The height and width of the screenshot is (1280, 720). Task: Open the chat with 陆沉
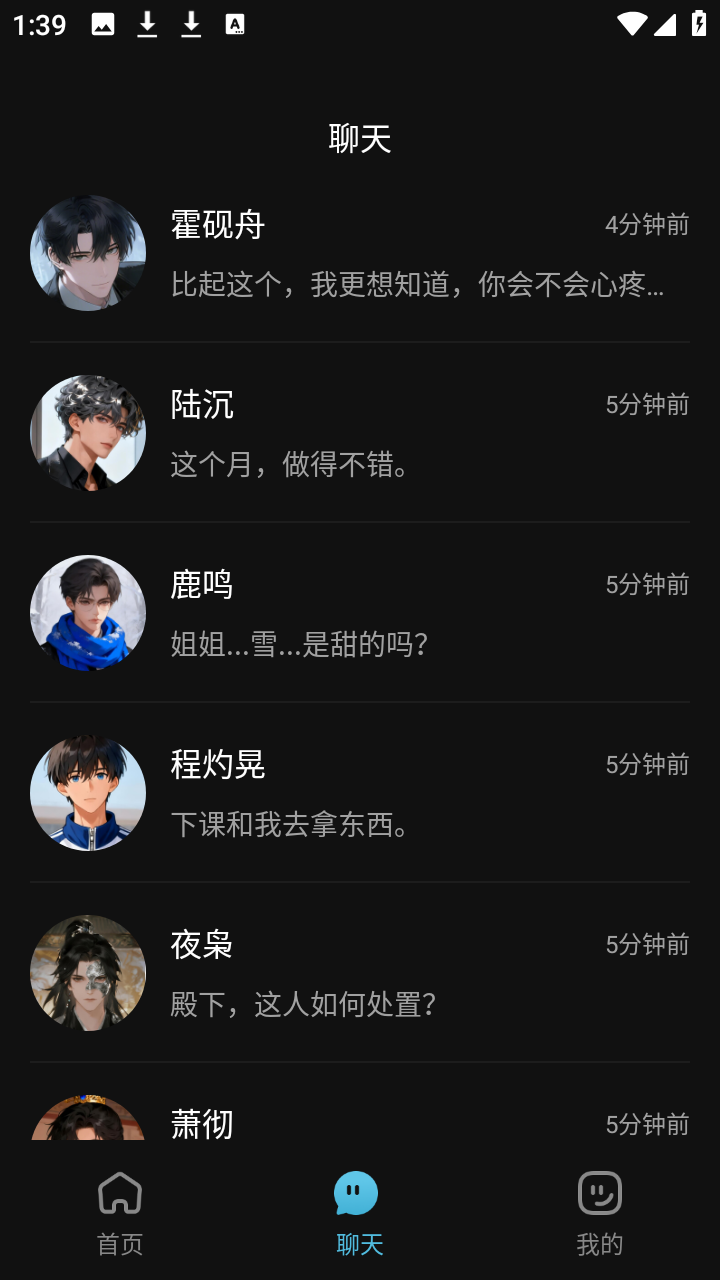400,433
